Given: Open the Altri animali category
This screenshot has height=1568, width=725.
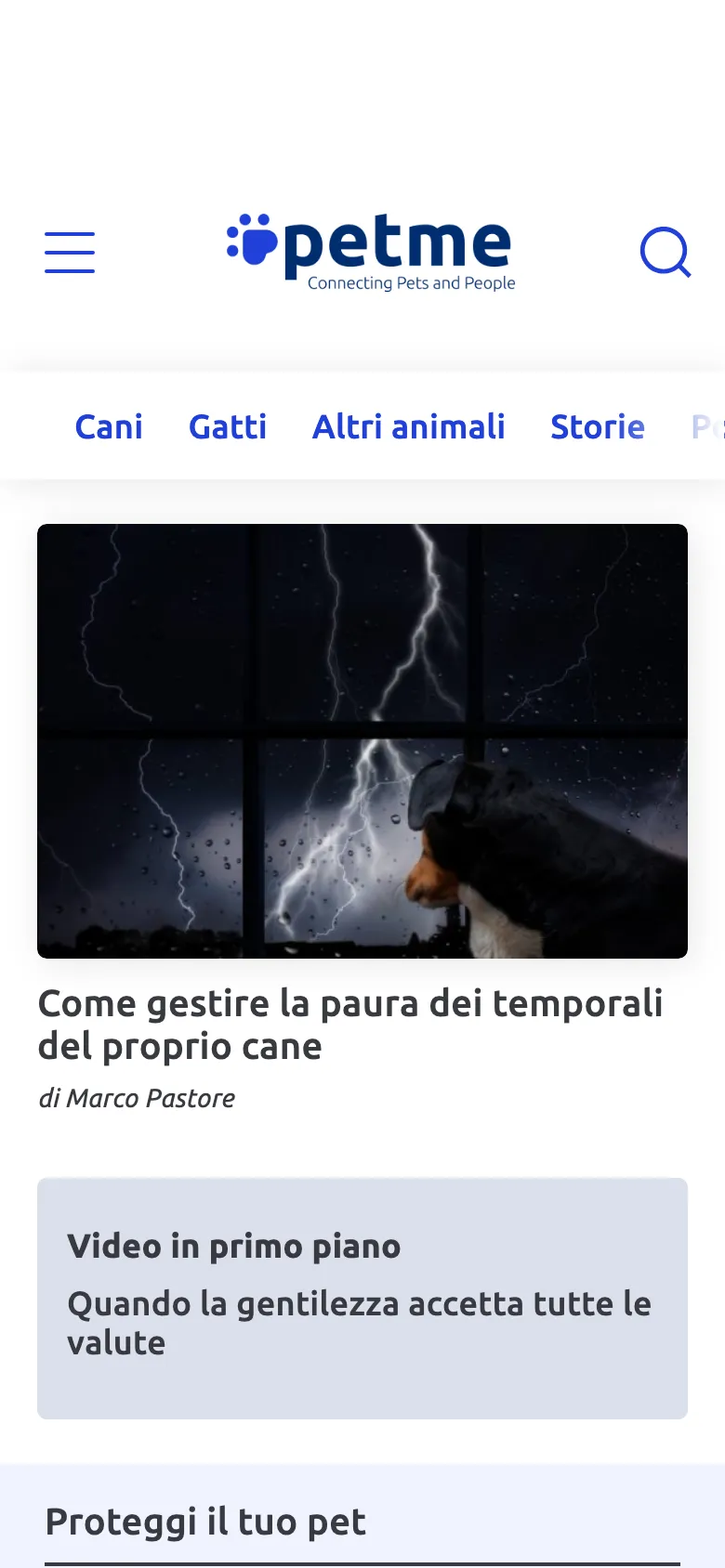Looking at the screenshot, I should pos(408,426).
